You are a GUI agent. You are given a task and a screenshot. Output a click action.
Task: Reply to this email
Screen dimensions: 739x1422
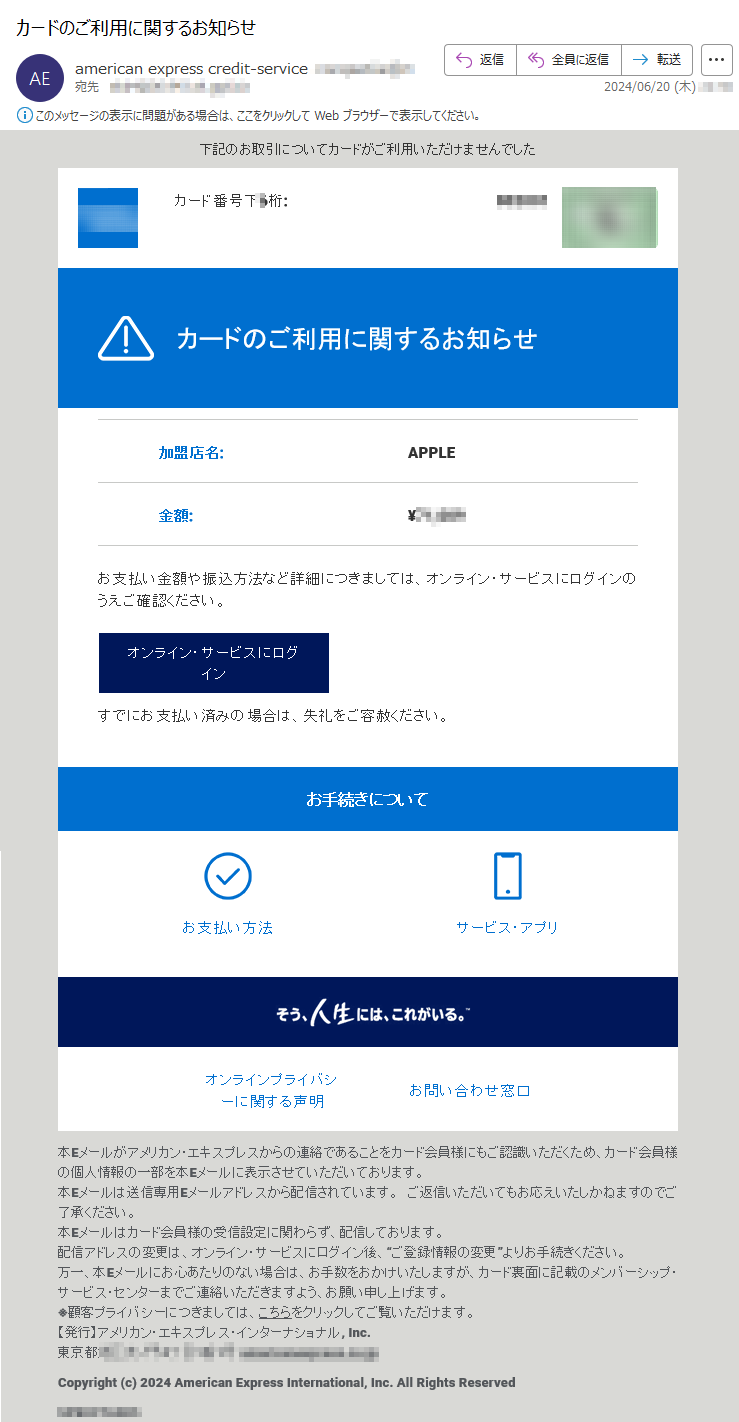click(480, 60)
